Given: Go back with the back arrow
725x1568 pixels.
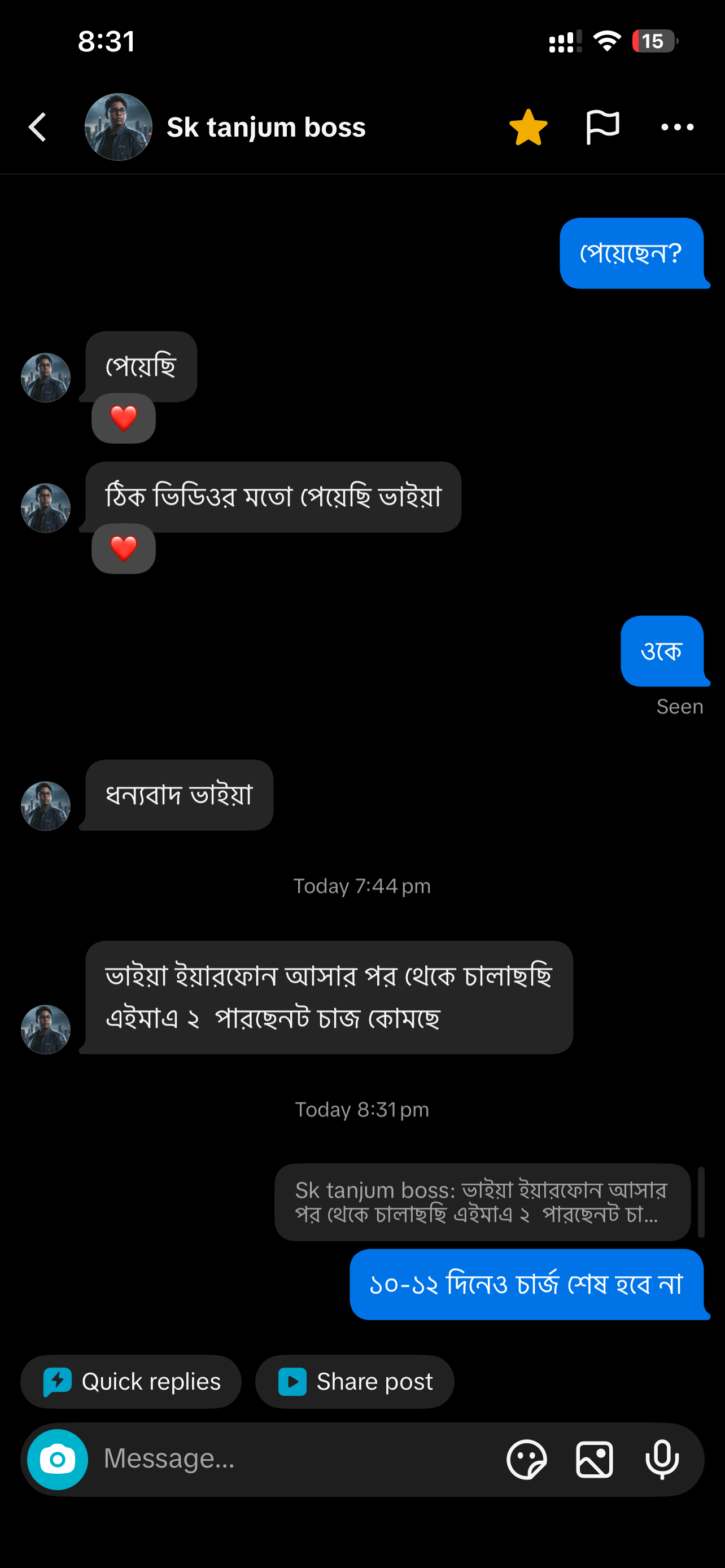Looking at the screenshot, I should (x=37, y=126).
